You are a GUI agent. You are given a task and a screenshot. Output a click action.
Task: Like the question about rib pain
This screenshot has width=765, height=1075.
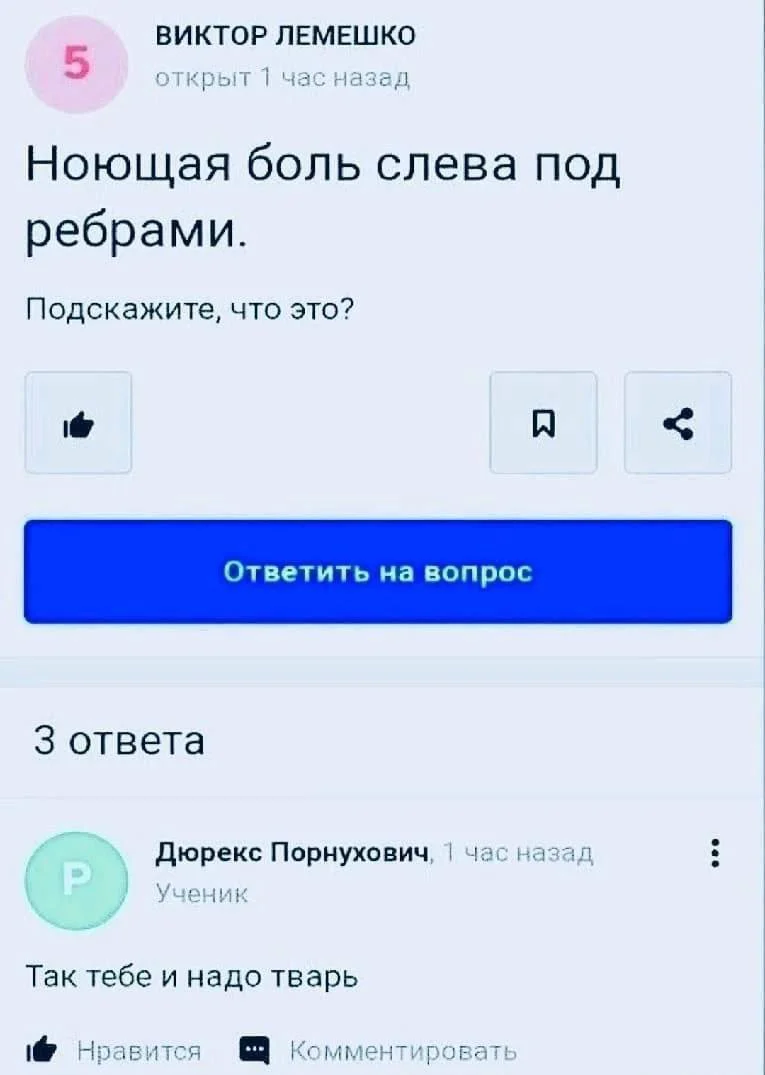click(78, 422)
